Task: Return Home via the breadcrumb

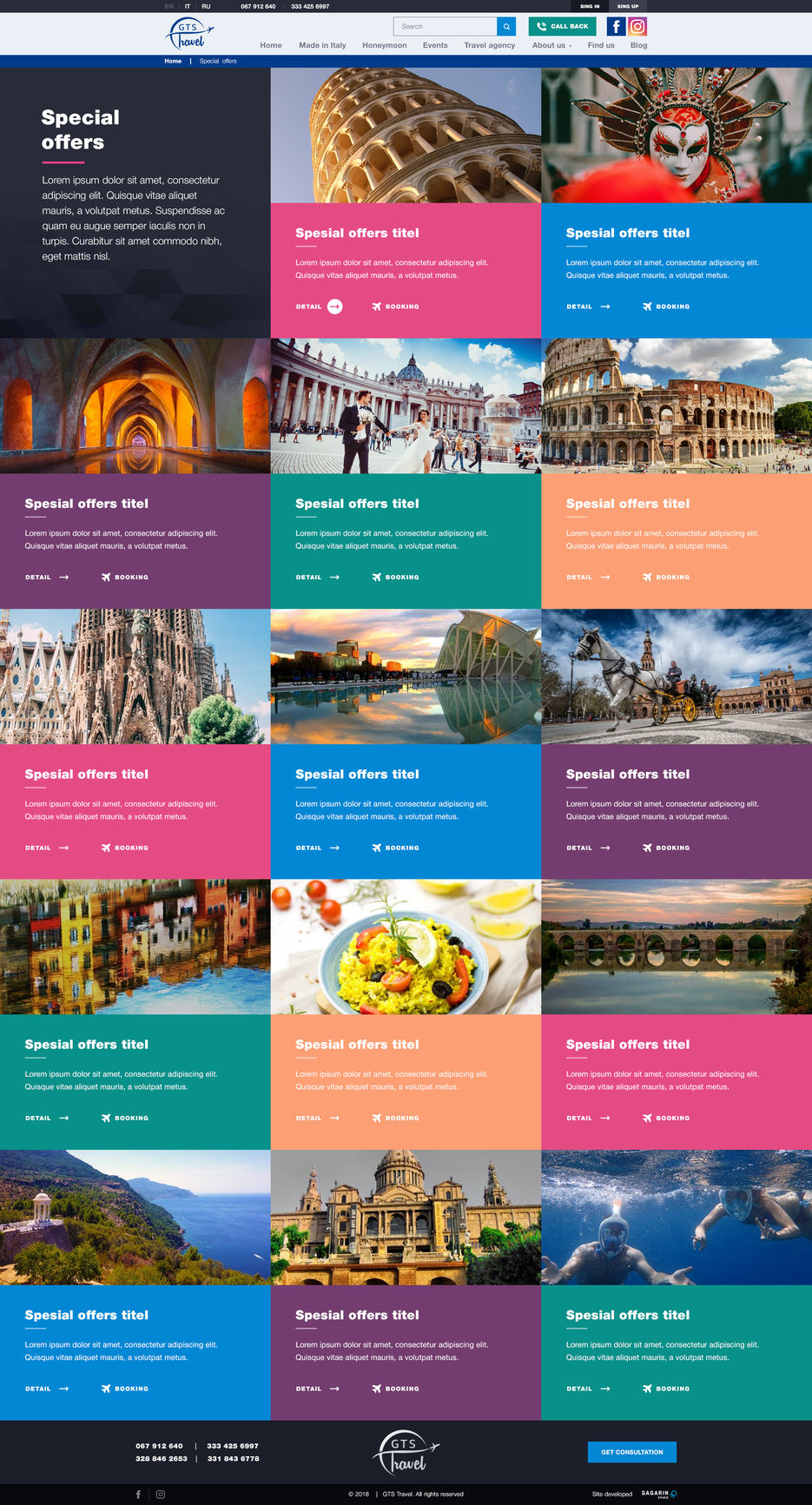Action: tap(173, 61)
